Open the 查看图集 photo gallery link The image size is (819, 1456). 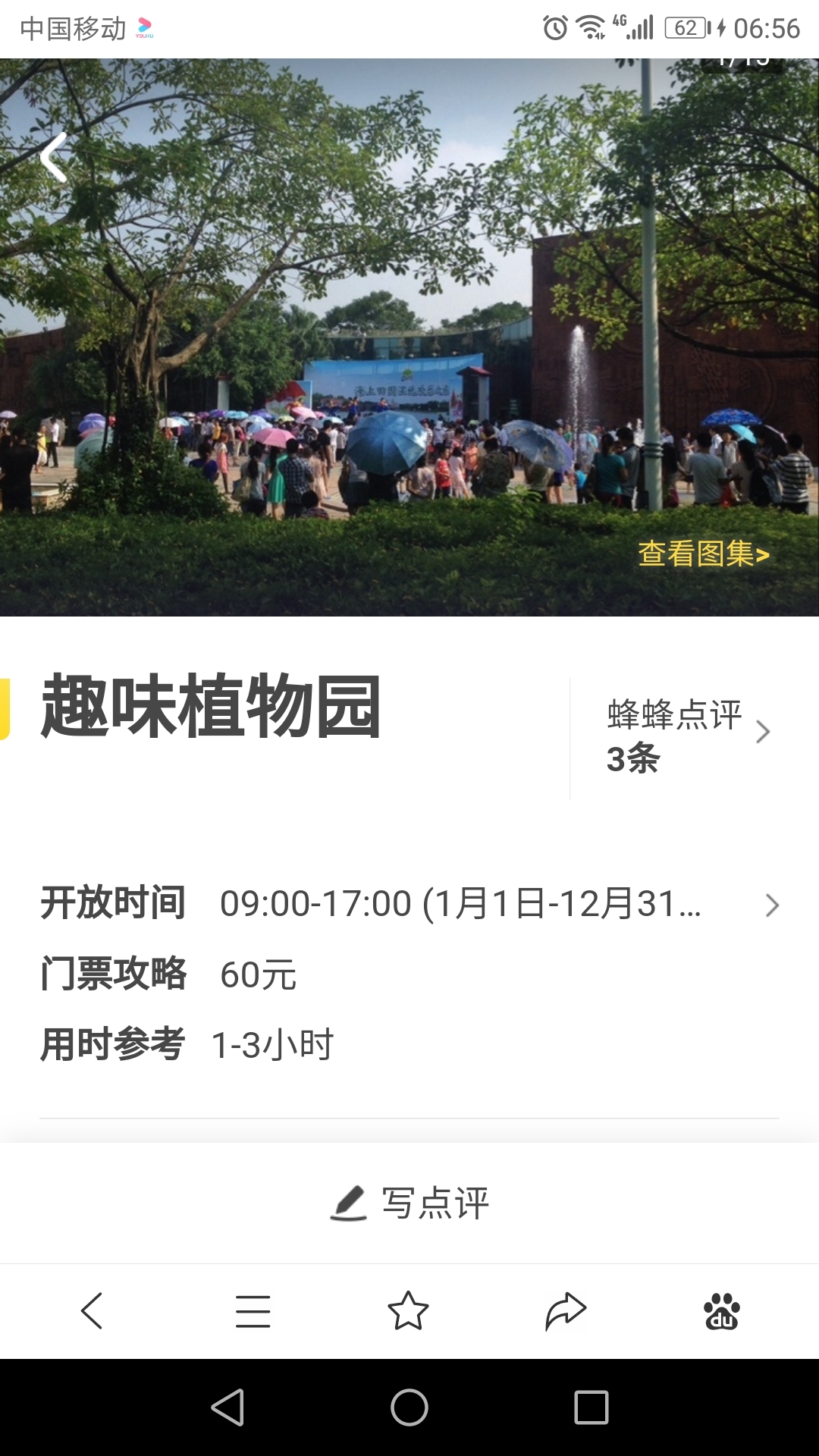click(704, 554)
